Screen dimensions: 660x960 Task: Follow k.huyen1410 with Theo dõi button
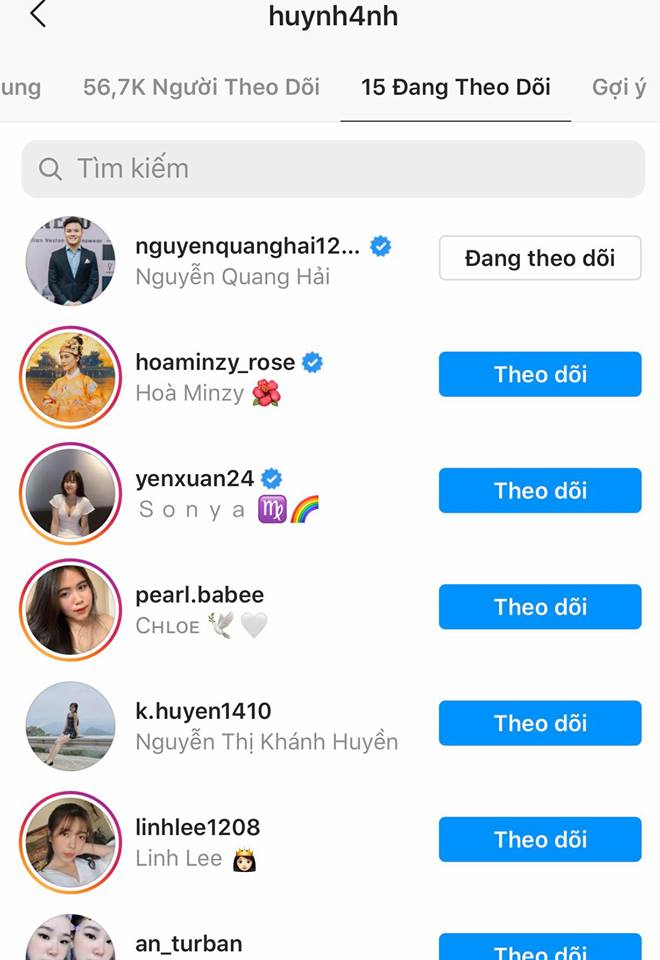pos(539,723)
